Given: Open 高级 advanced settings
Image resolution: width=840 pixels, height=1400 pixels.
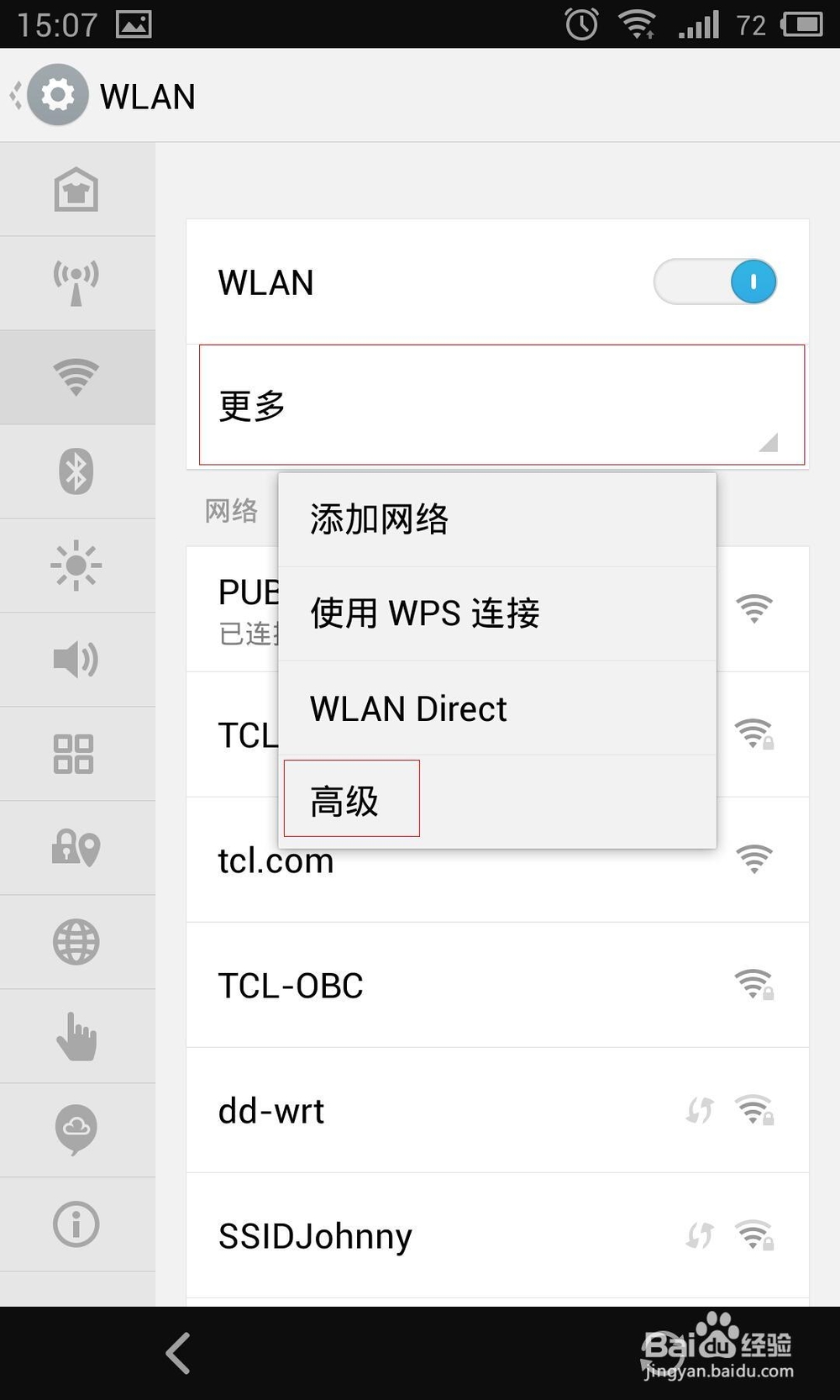Looking at the screenshot, I should click(x=351, y=799).
